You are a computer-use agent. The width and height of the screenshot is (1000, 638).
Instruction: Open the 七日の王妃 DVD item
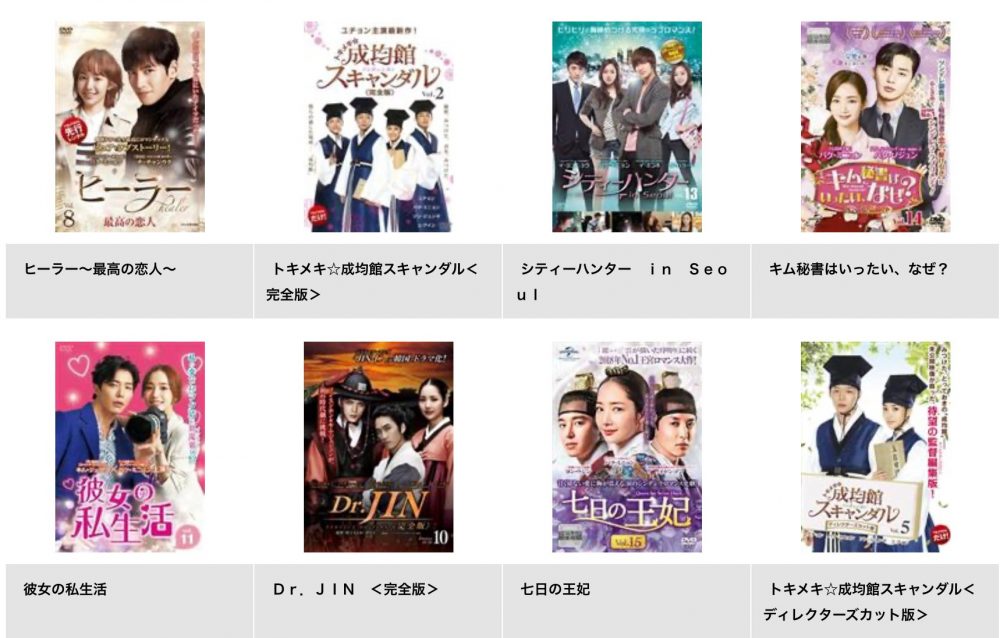(626, 447)
